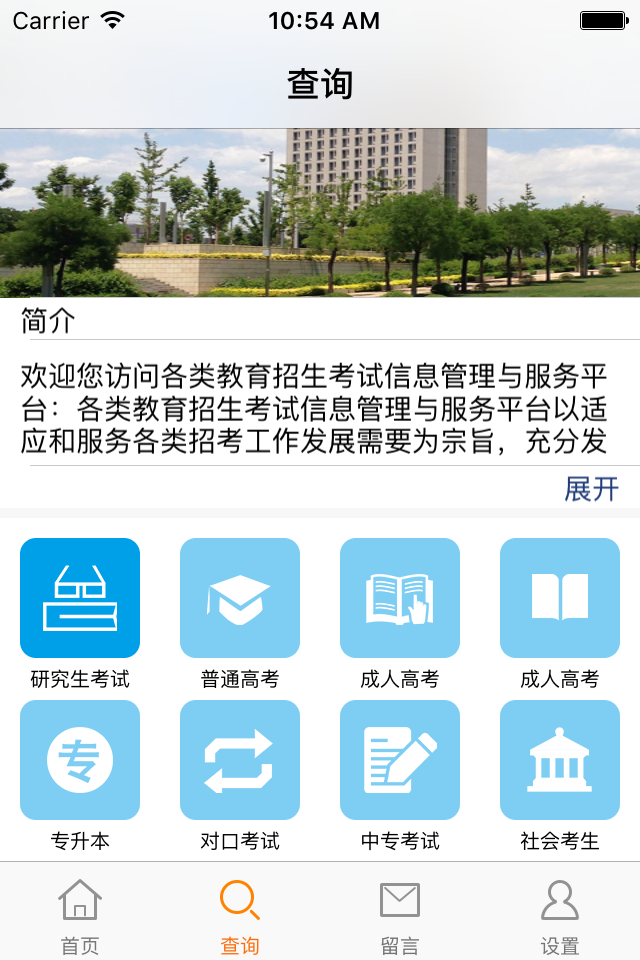Choose the 中专考试 category
Image resolution: width=640 pixels, height=960 pixels.
click(400, 760)
